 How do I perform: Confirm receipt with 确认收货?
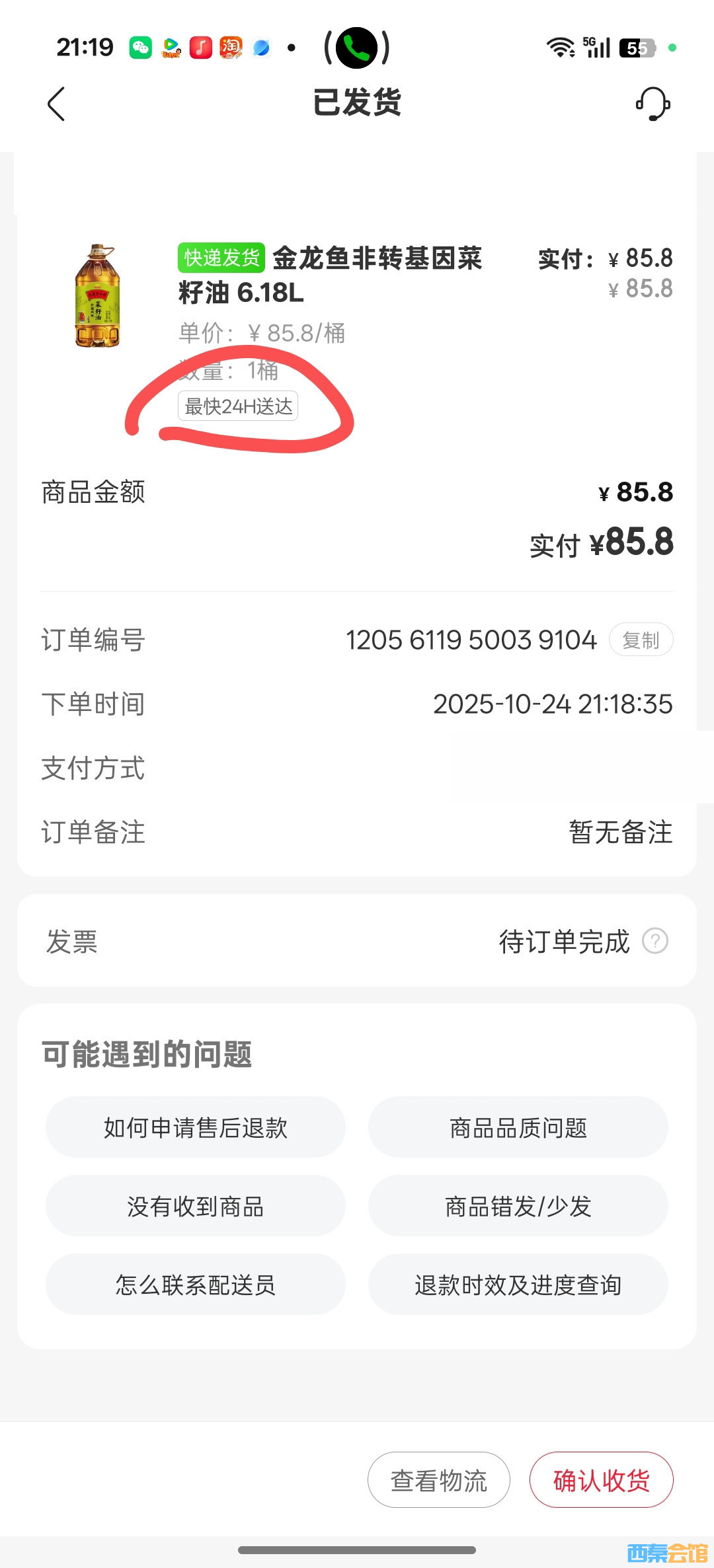[x=601, y=1480]
